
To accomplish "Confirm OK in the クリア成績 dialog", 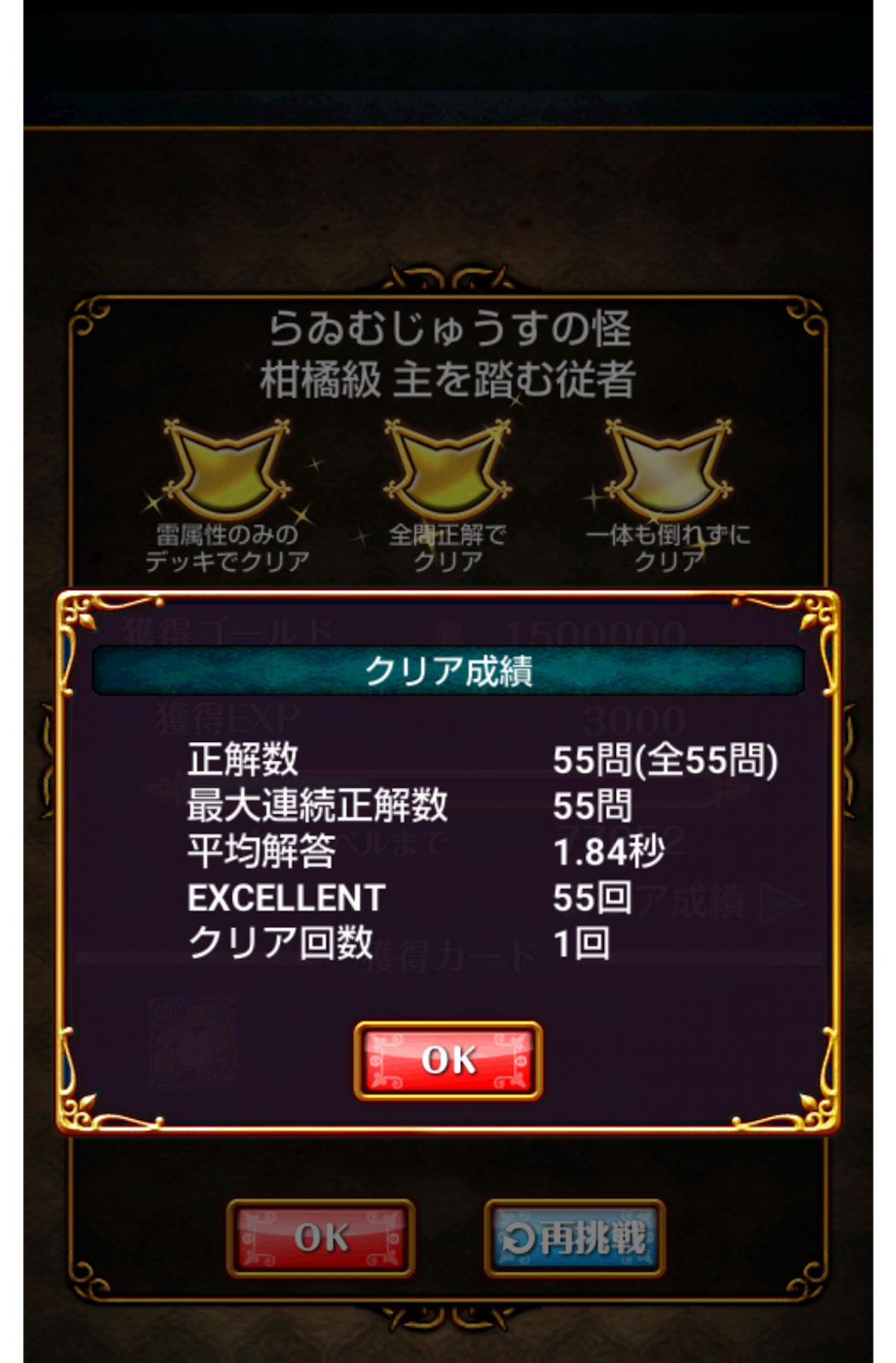I will click(x=448, y=1061).
